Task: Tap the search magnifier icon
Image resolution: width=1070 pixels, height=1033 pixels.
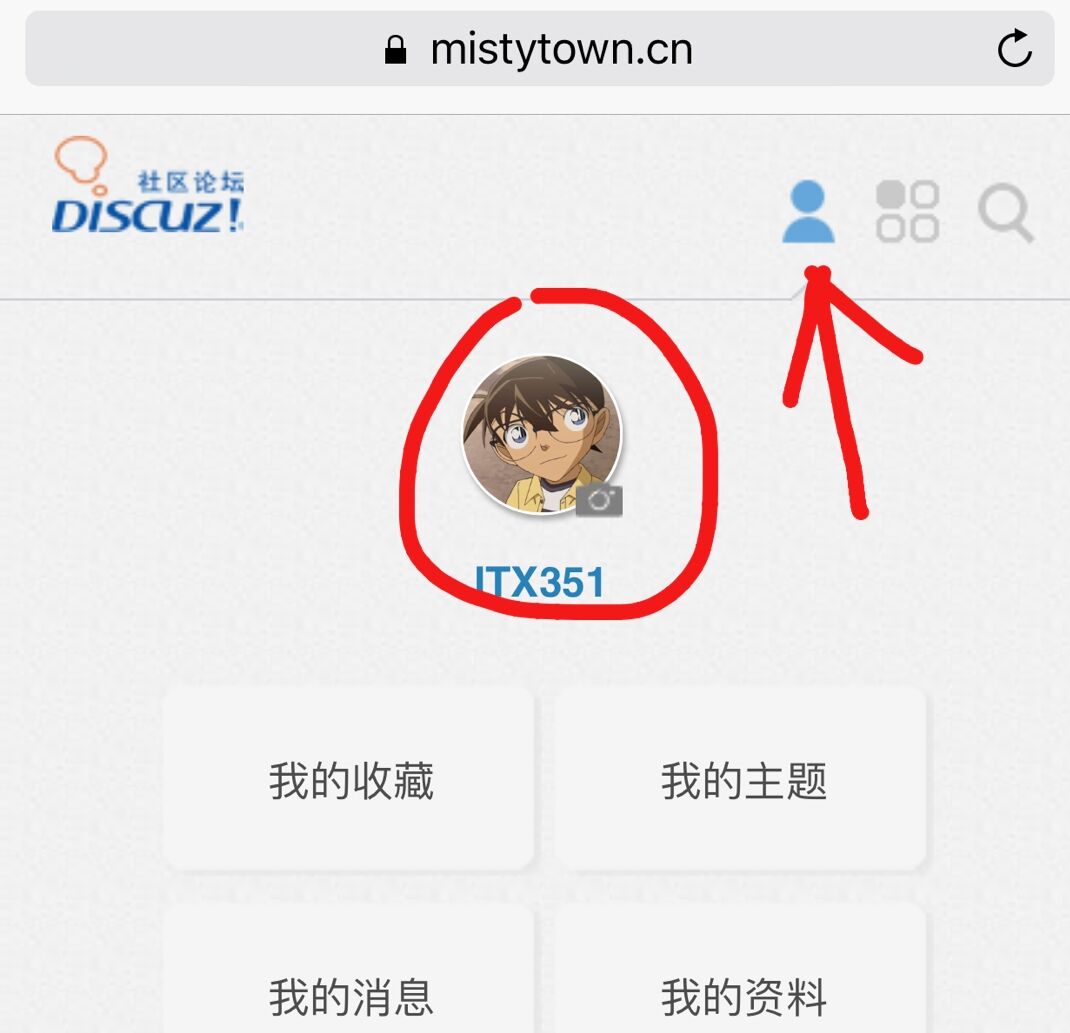Action: 1004,214
